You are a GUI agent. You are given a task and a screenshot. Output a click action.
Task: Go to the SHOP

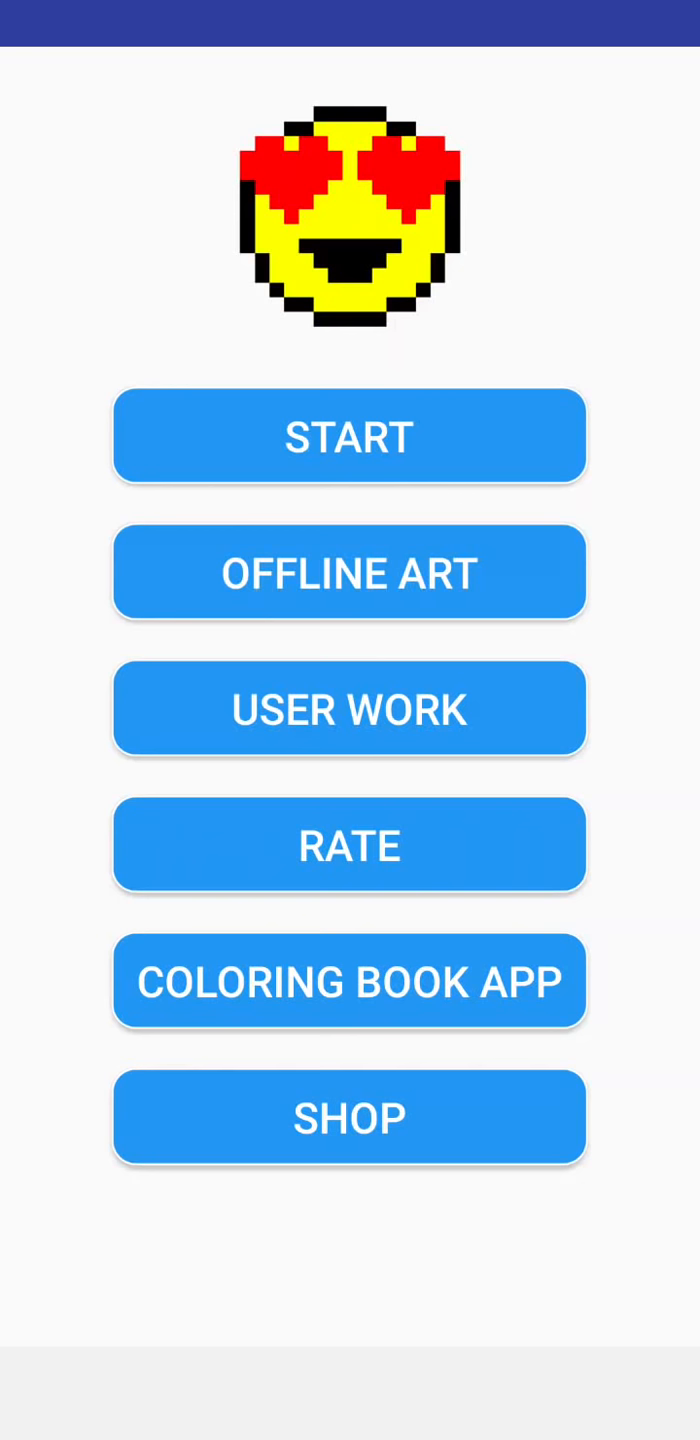pyautogui.click(x=349, y=1117)
